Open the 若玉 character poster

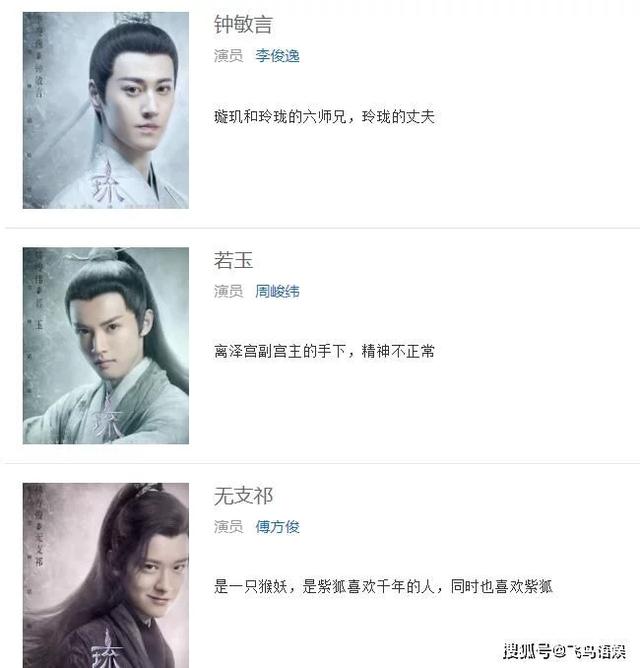tap(106, 346)
